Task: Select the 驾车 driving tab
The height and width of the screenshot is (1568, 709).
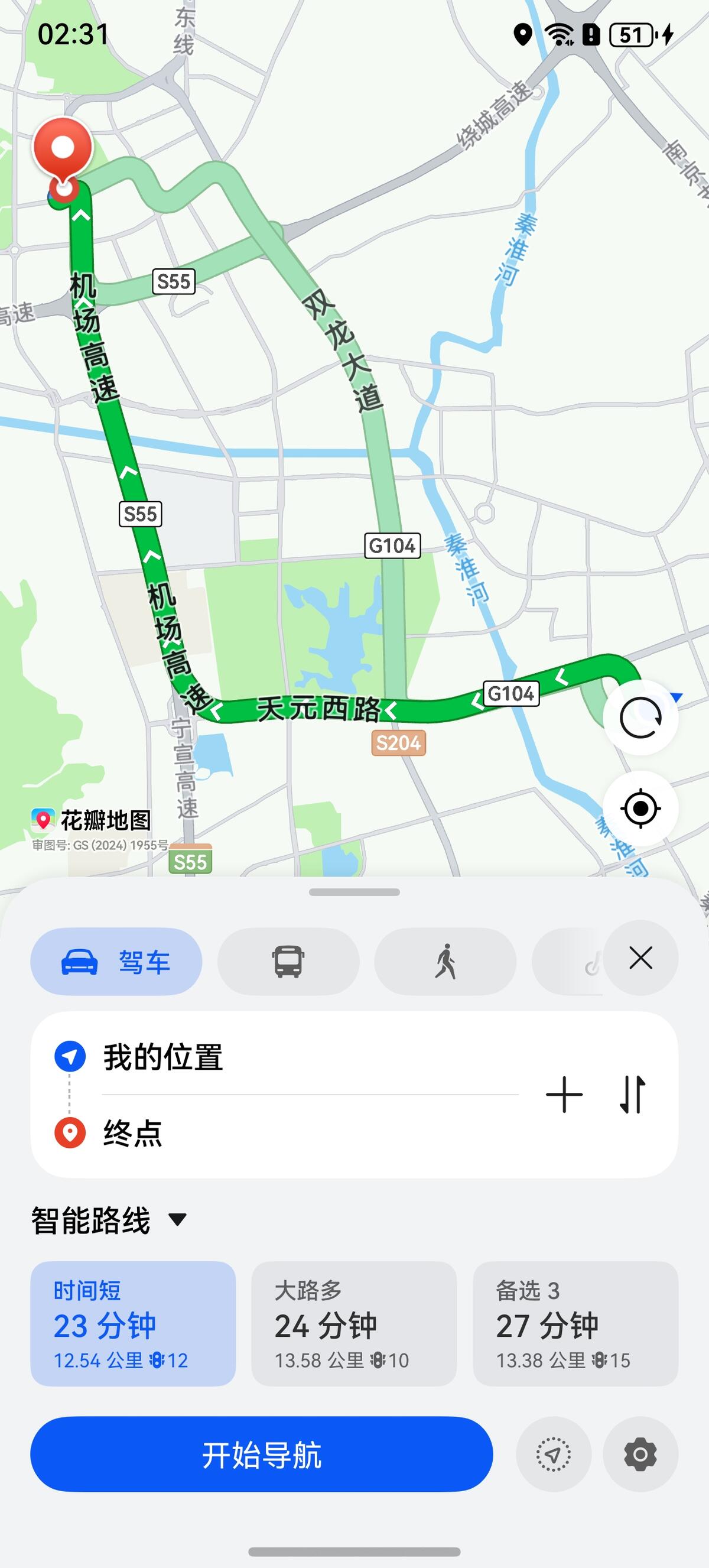Action: pos(116,961)
